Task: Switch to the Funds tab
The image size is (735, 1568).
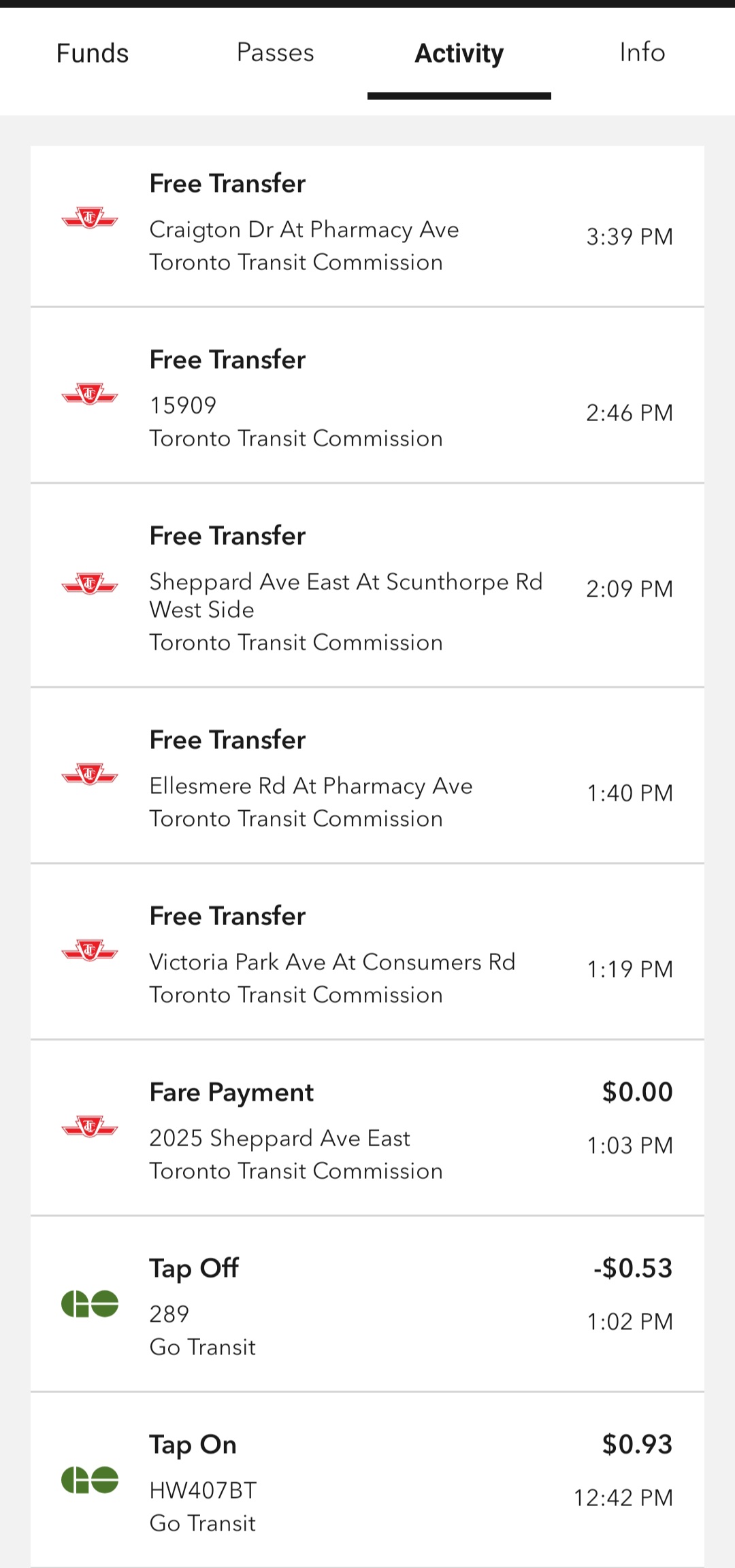Action: coord(93,53)
